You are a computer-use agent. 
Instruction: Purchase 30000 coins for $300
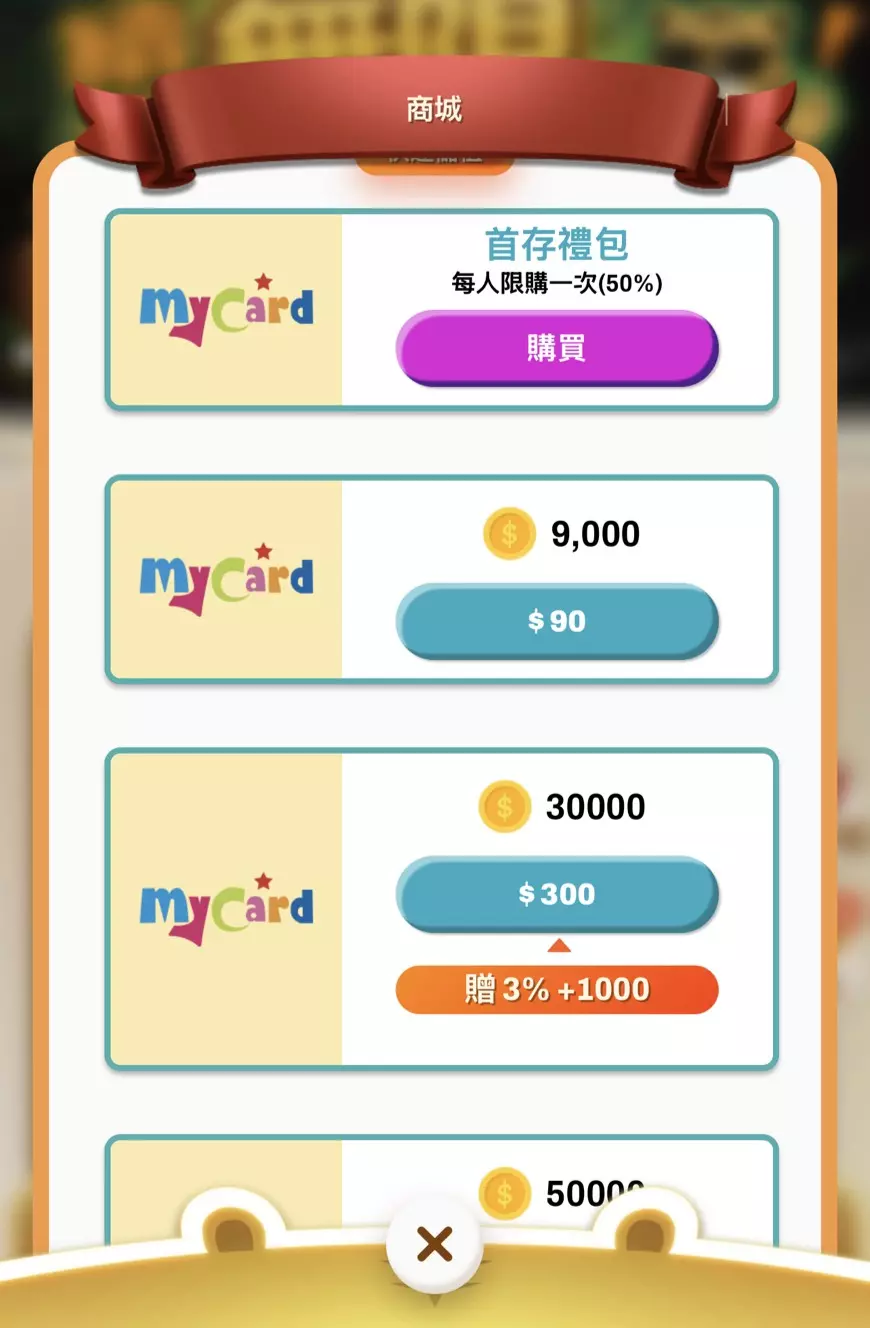(x=557, y=893)
